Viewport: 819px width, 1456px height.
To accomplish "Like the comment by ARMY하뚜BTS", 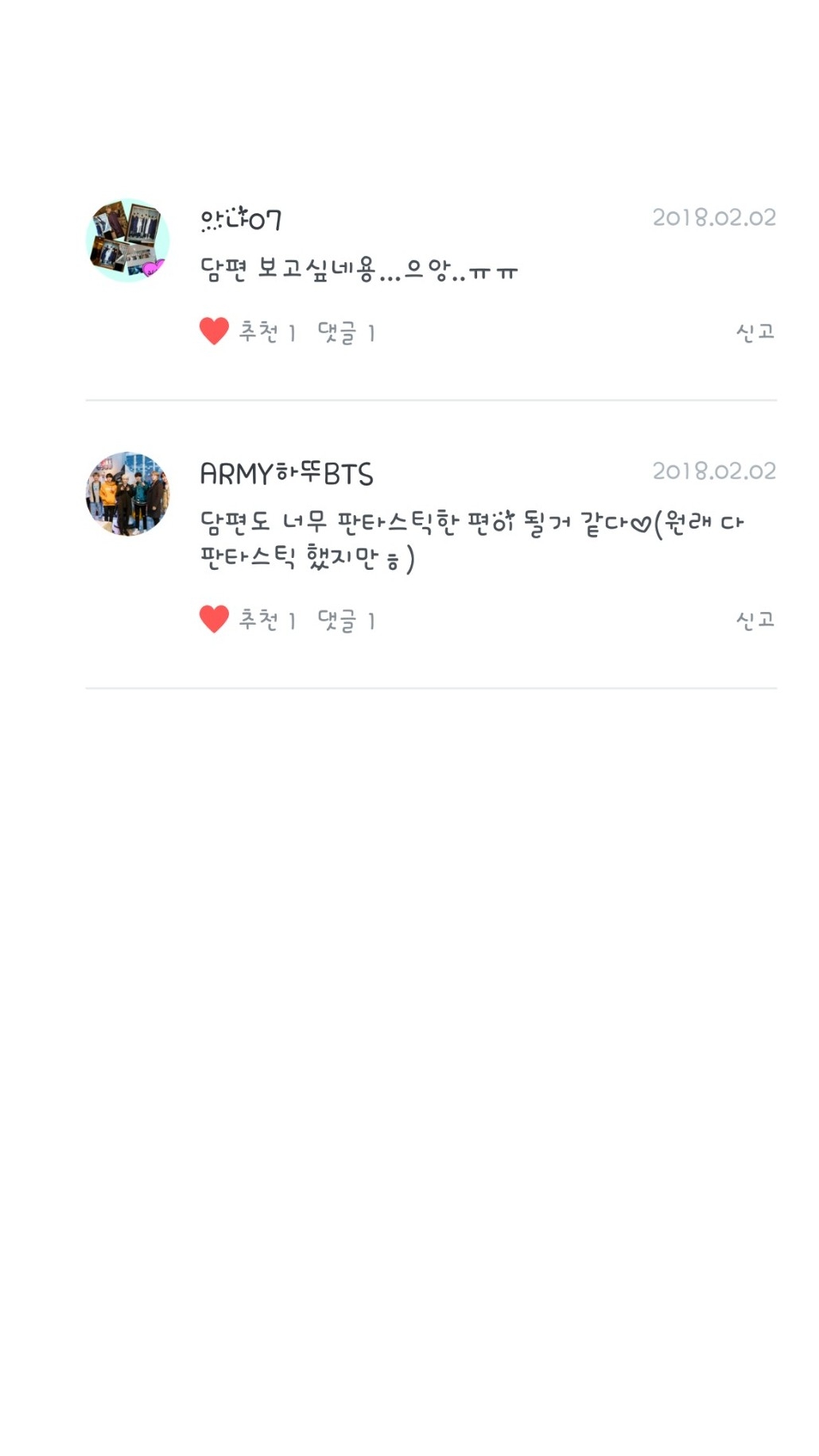I will tap(214, 619).
